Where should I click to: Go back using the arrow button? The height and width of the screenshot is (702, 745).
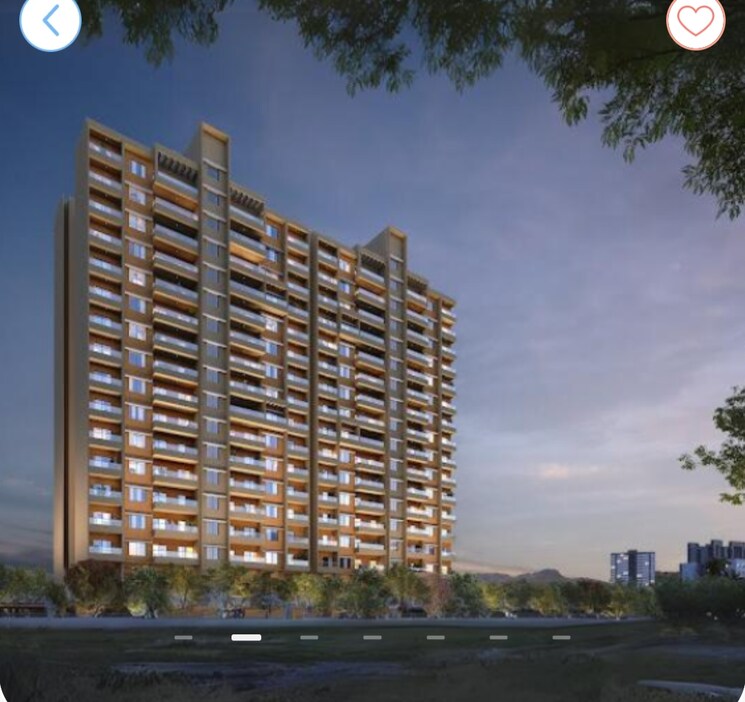[50, 20]
